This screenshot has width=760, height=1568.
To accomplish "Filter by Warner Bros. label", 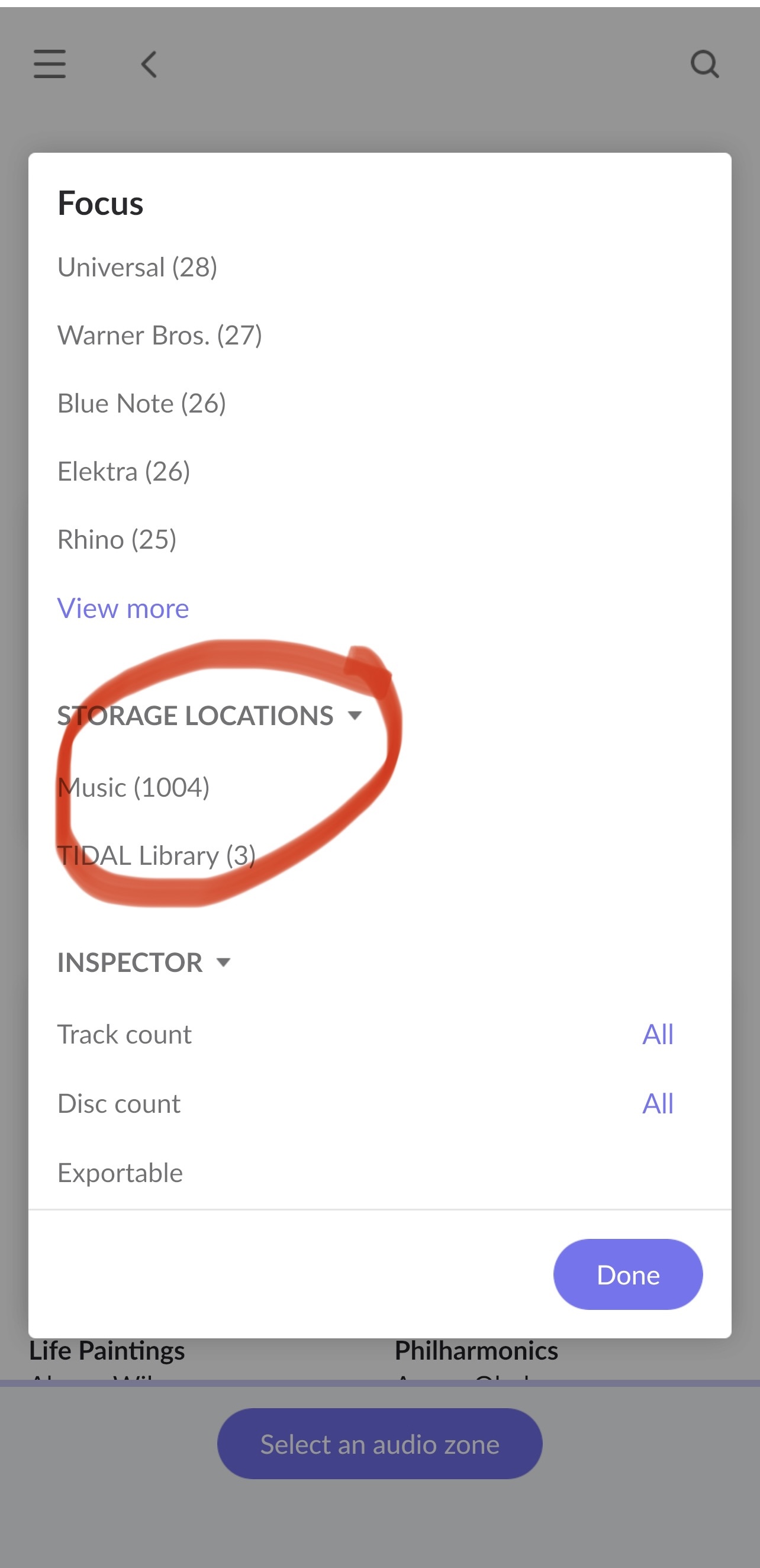I will 159,336.
